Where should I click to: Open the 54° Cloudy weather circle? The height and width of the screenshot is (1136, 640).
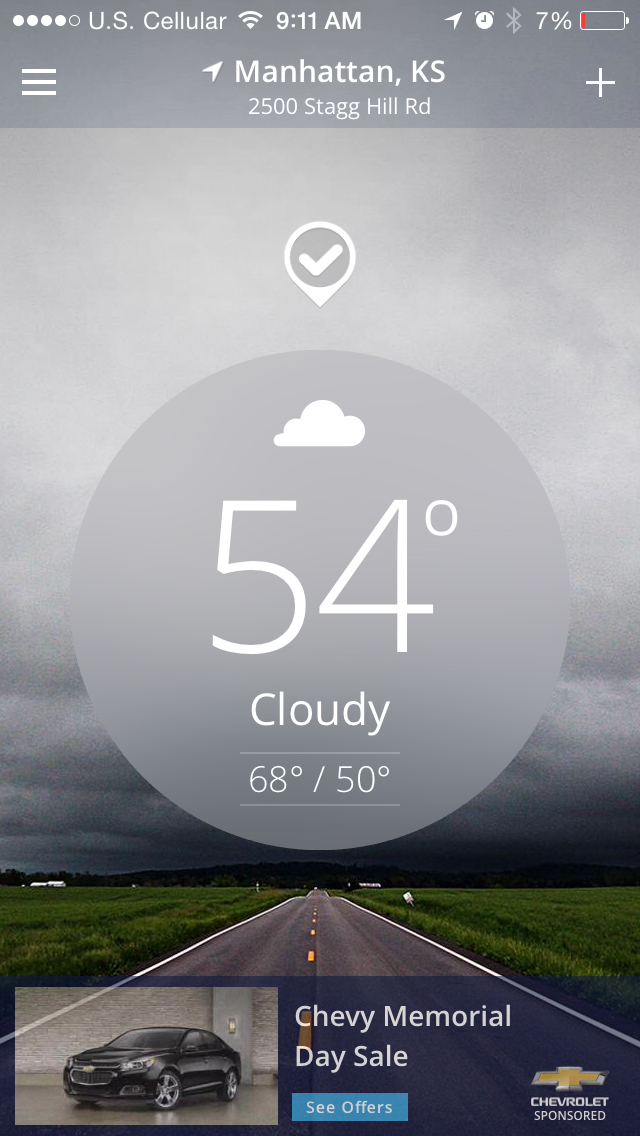[x=320, y=600]
